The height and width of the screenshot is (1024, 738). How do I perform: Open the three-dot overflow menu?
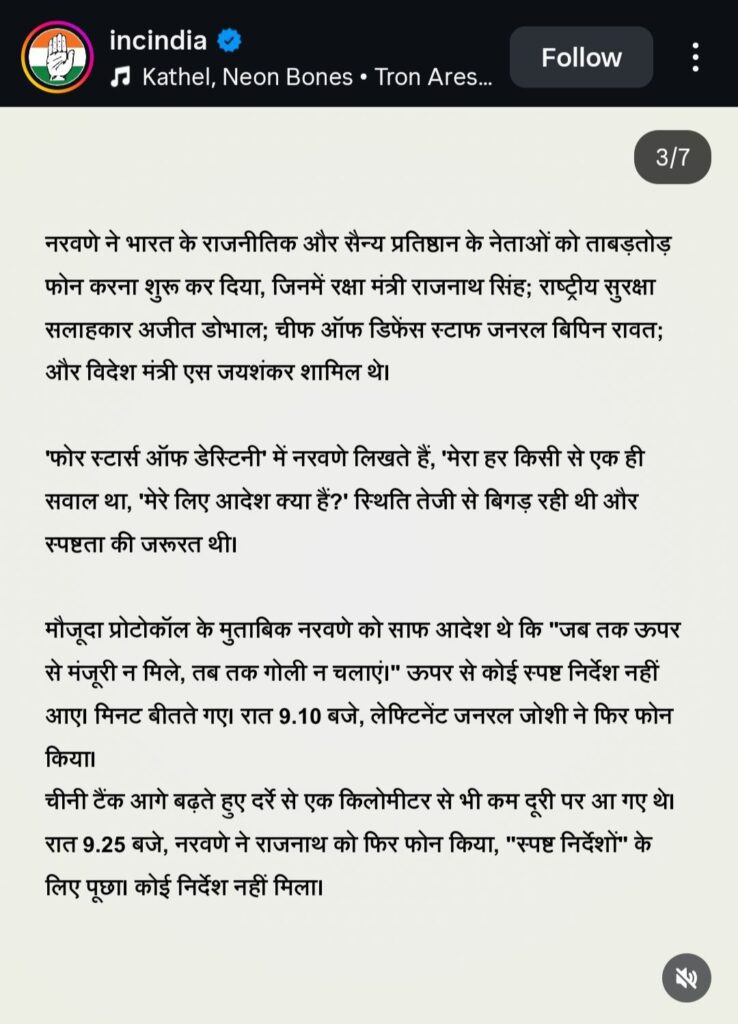pyautogui.click(x=695, y=57)
